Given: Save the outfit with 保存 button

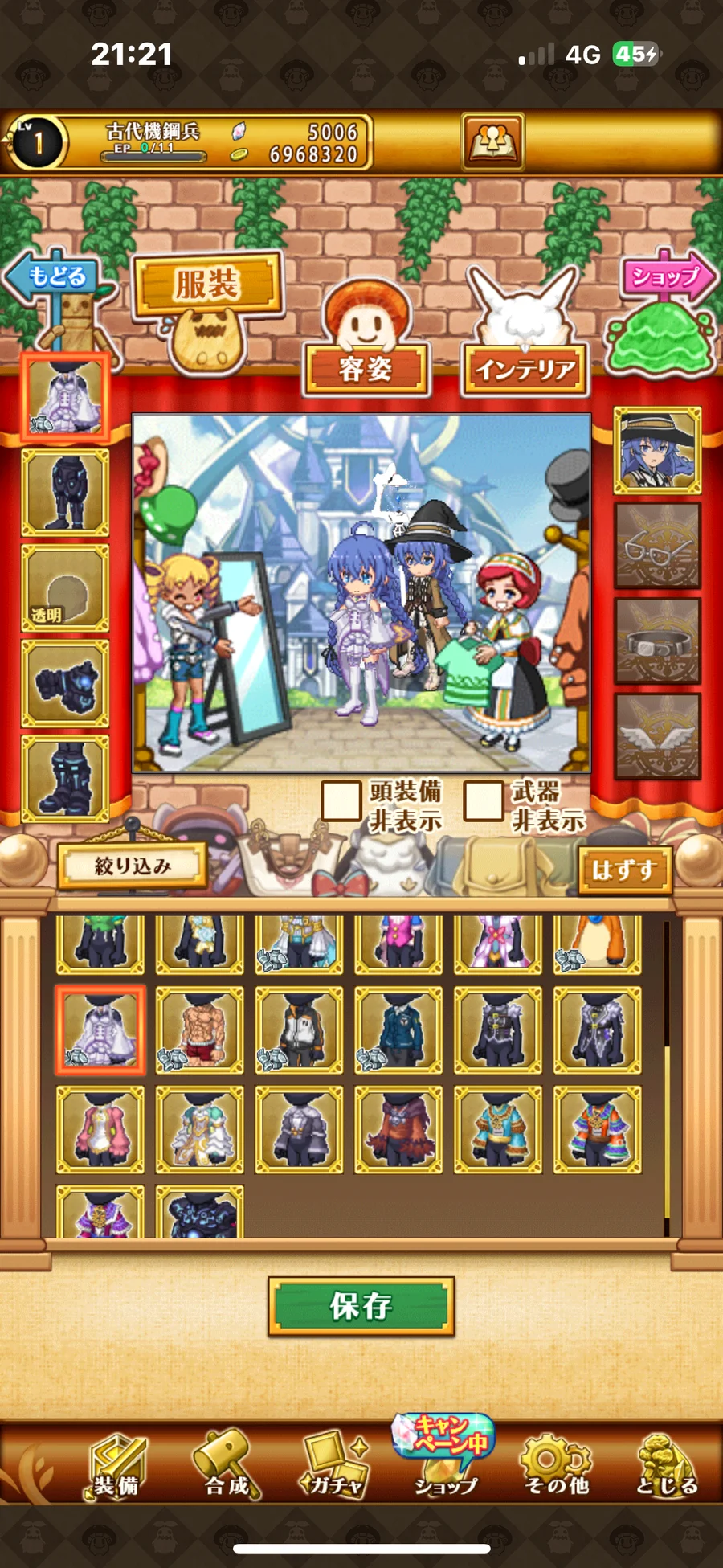Looking at the screenshot, I should pyautogui.click(x=361, y=1306).
